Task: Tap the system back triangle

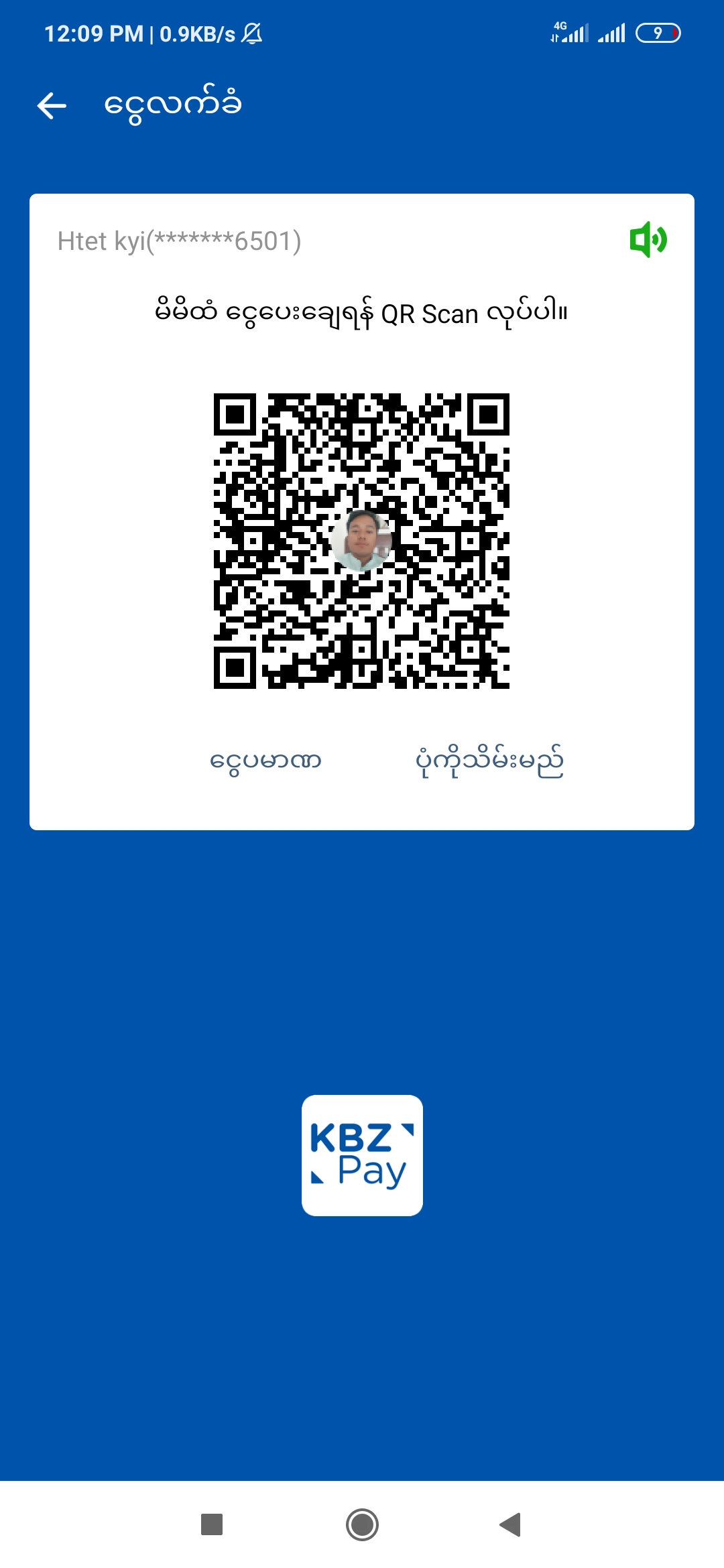Action: pos(511,1524)
